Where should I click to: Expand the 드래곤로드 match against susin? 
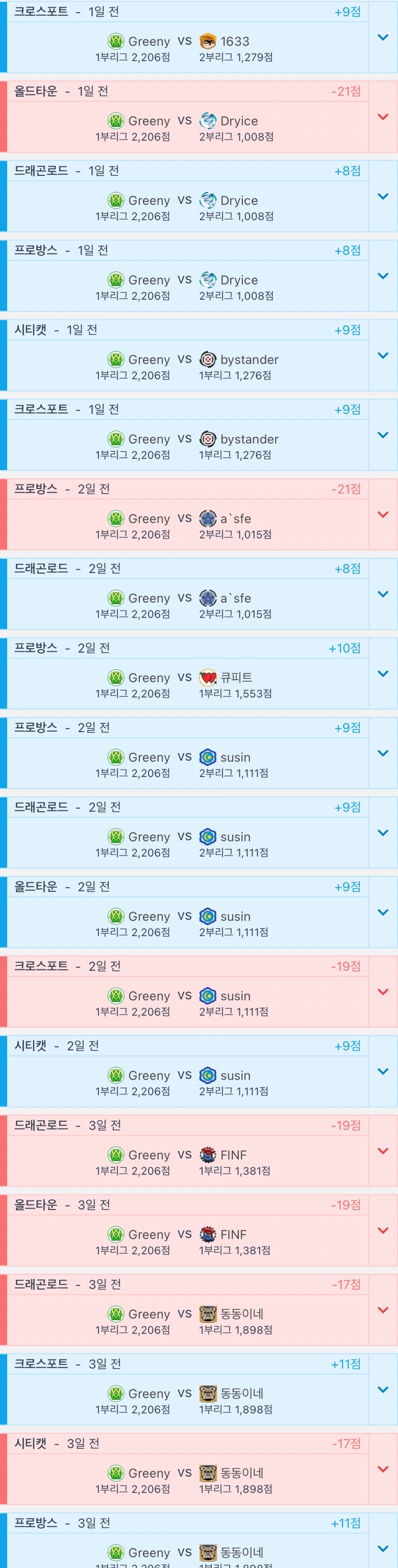[x=383, y=833]
